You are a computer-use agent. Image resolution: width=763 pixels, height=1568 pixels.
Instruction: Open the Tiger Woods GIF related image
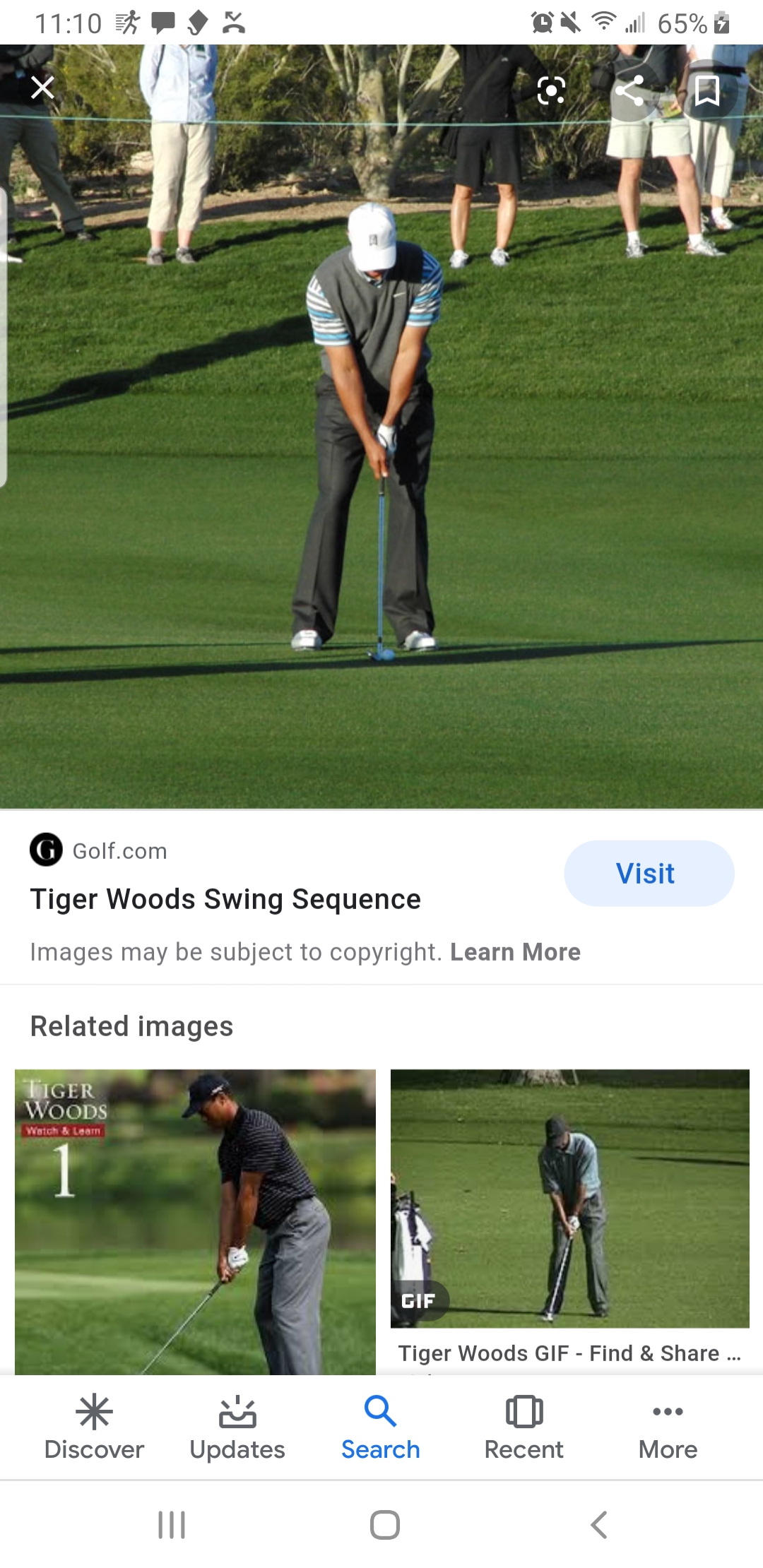(x=569, y=1199)
